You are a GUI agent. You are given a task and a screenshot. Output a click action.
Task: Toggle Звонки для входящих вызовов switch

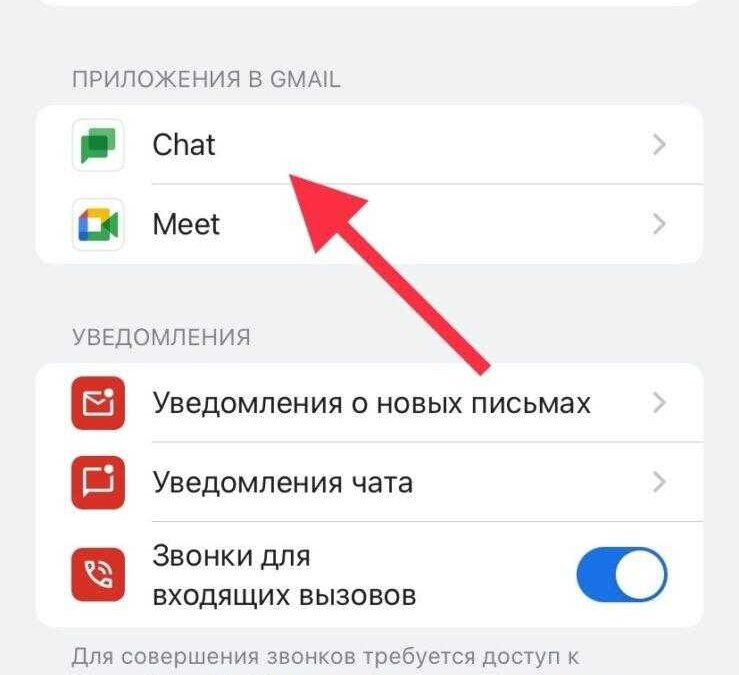point(621,575)
